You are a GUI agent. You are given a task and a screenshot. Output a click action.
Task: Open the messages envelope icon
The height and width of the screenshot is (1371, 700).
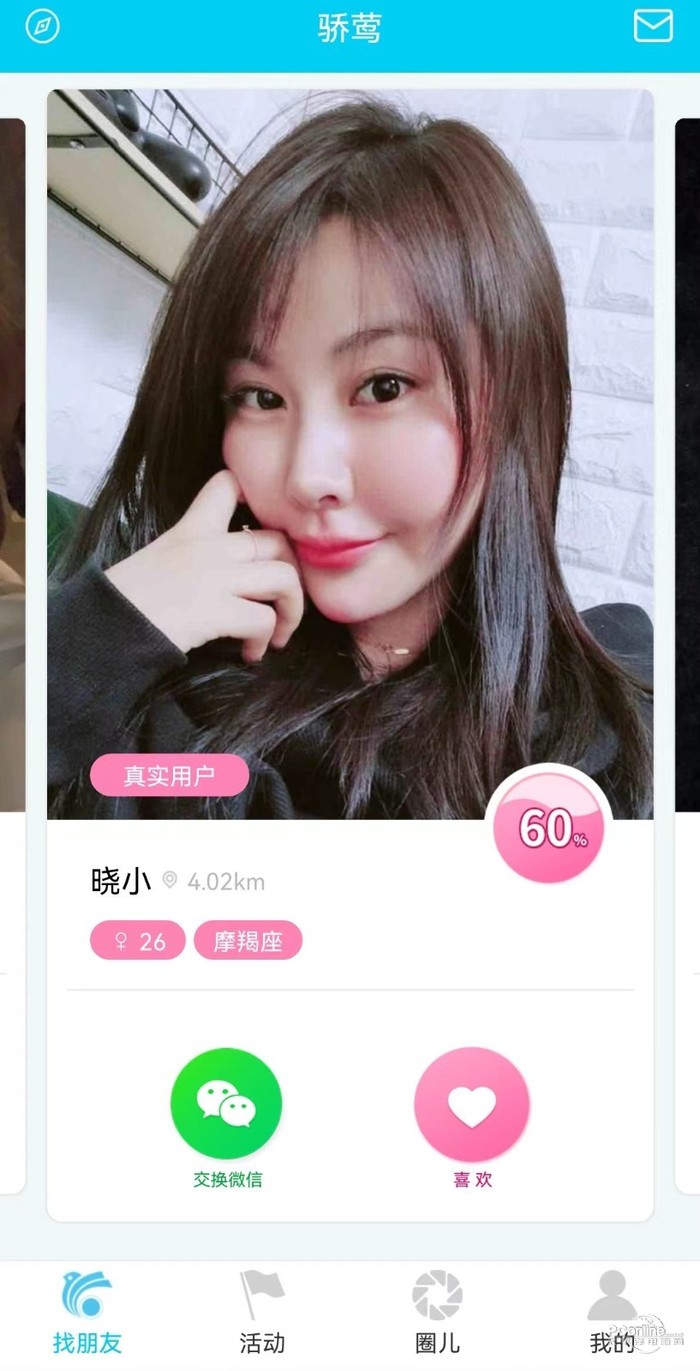(653, 27)
